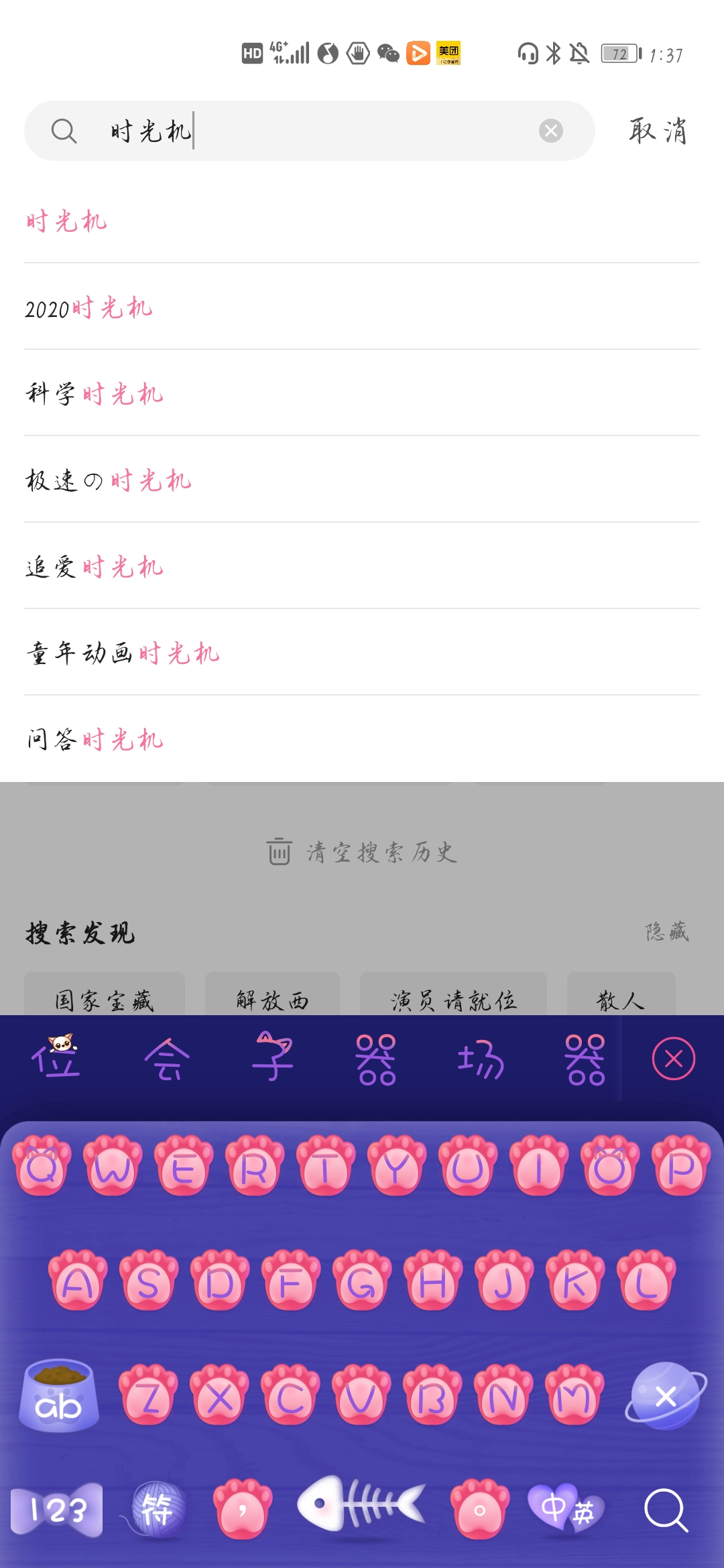
Task: Select hot search tag 国家宝藏
Action: point(104,998)
